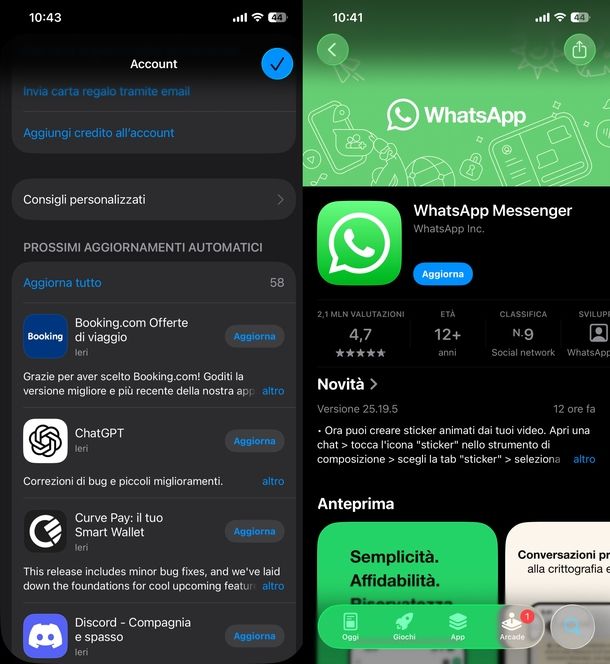Viewport: 610px width, 664px height.
Task: Share the WhatsApp app page
Action: (x=579, y=49)
